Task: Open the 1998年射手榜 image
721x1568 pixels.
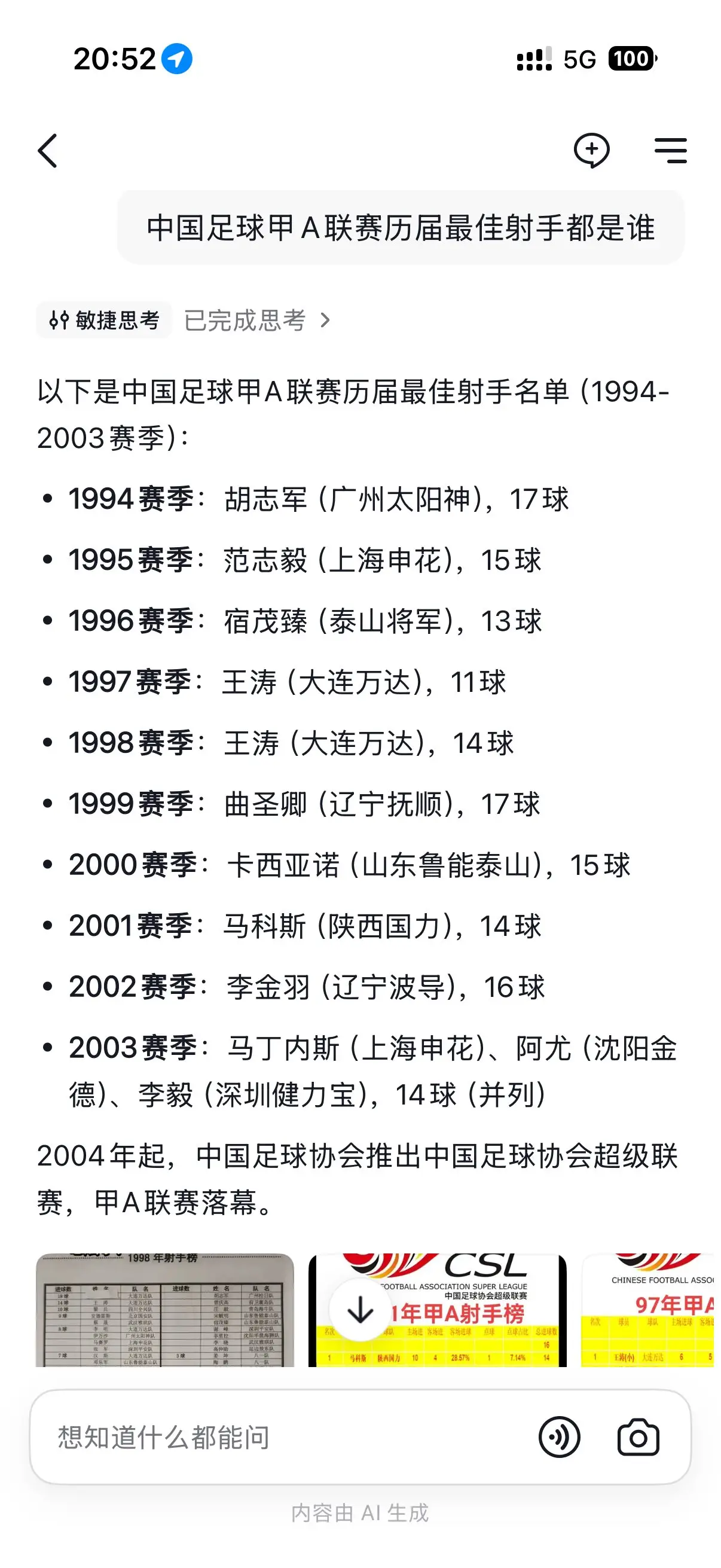Action: pos(165,1310)
